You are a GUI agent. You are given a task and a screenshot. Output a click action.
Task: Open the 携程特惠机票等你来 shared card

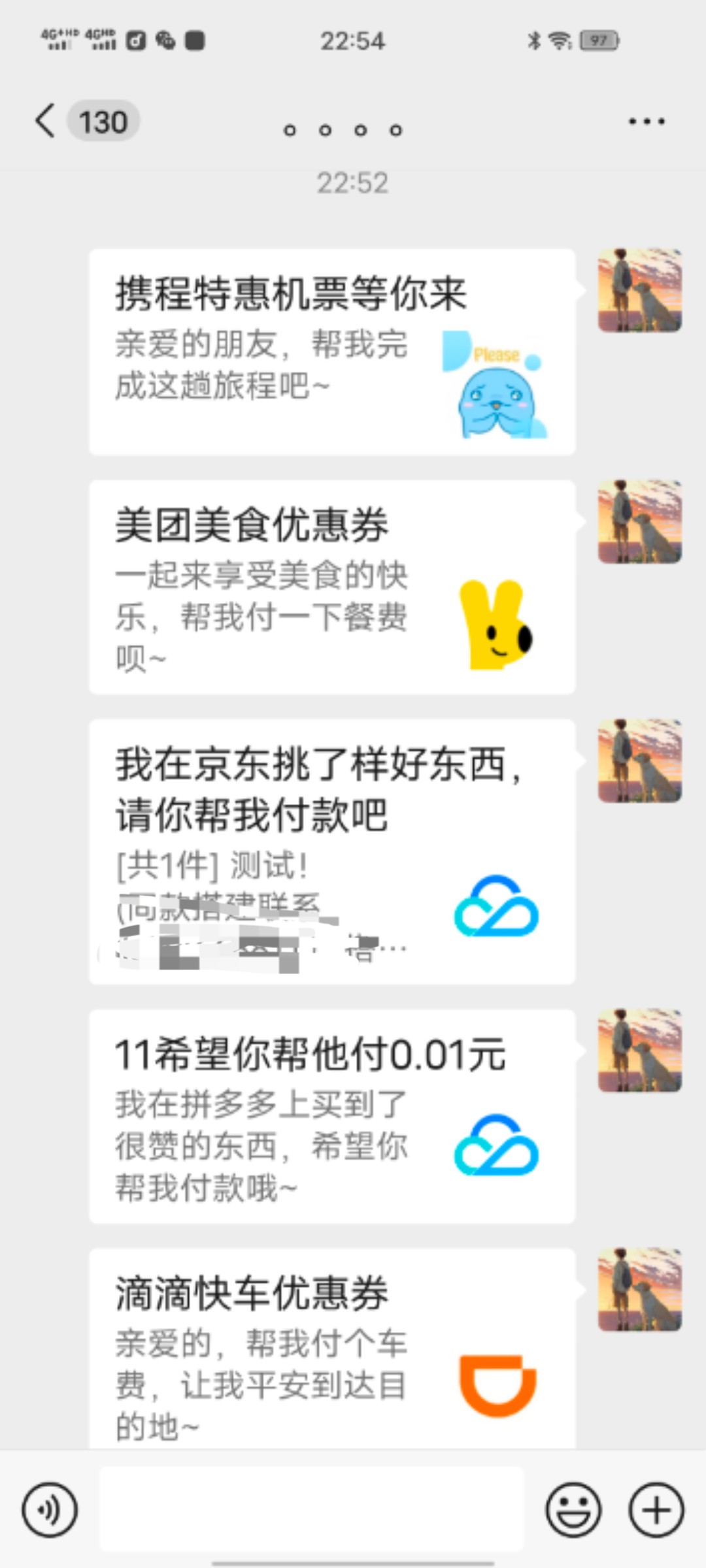(x=332, y=351)
